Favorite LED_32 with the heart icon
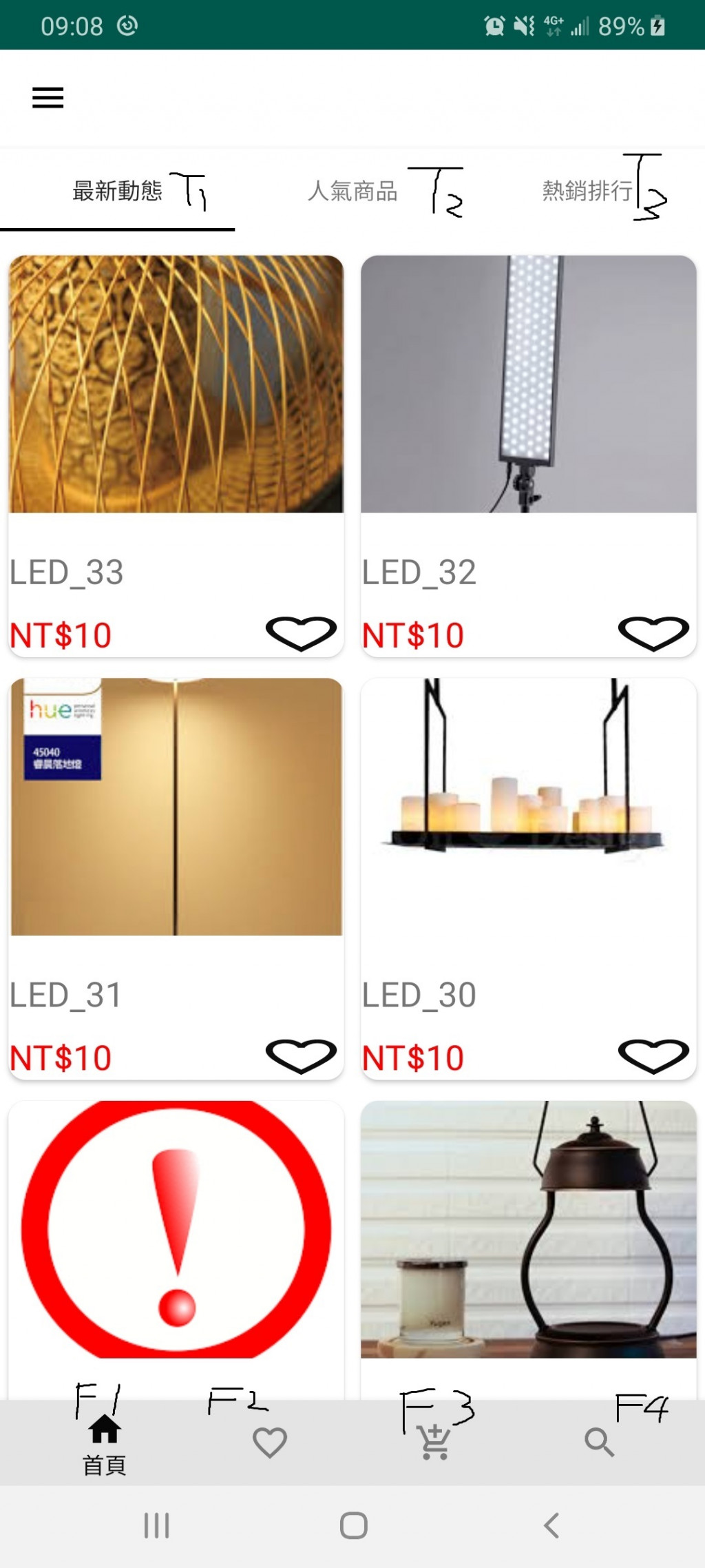Viewport: 705px width, 1568px height. [653, 632]
